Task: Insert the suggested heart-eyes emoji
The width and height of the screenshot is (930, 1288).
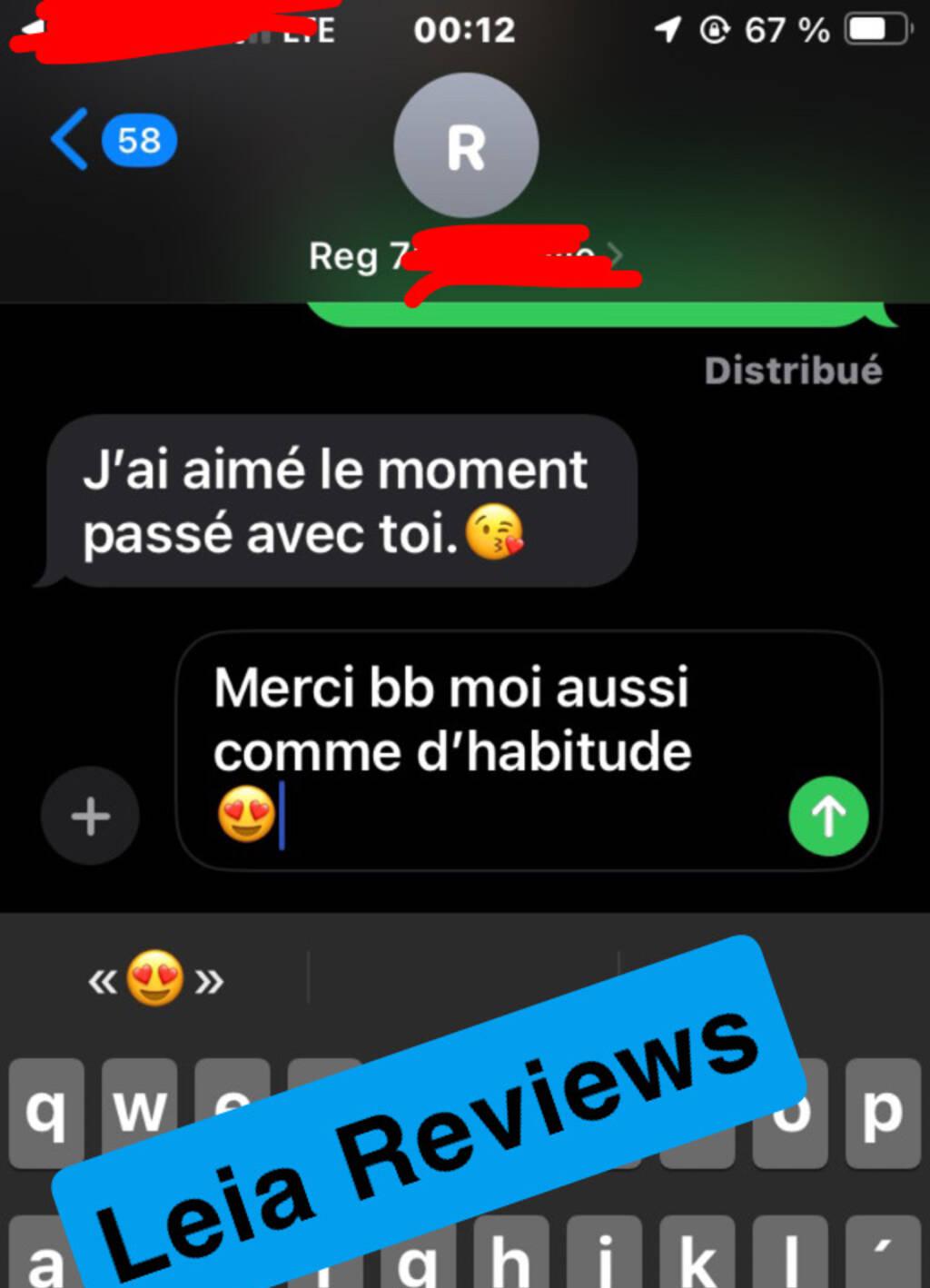Action: [155, 979]
